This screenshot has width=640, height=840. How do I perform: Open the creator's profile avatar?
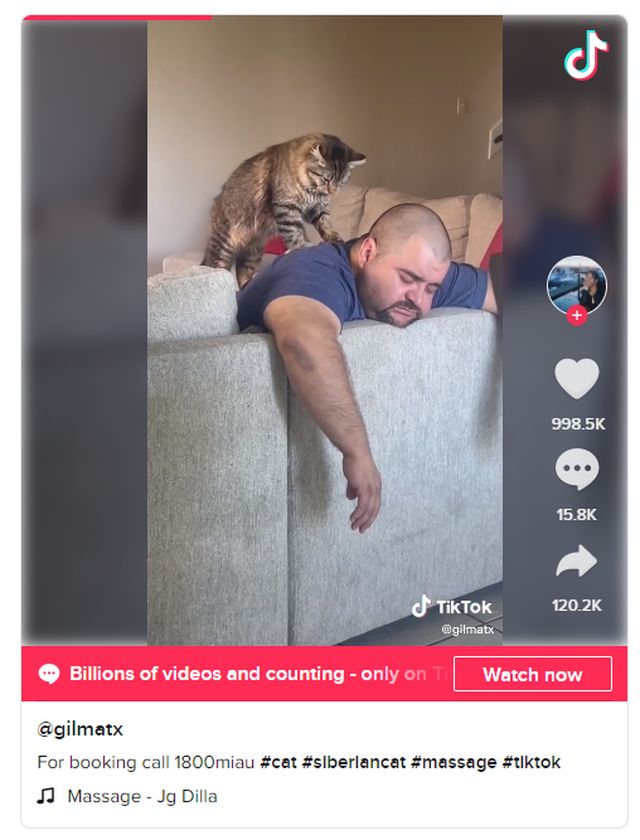[577, 286]
